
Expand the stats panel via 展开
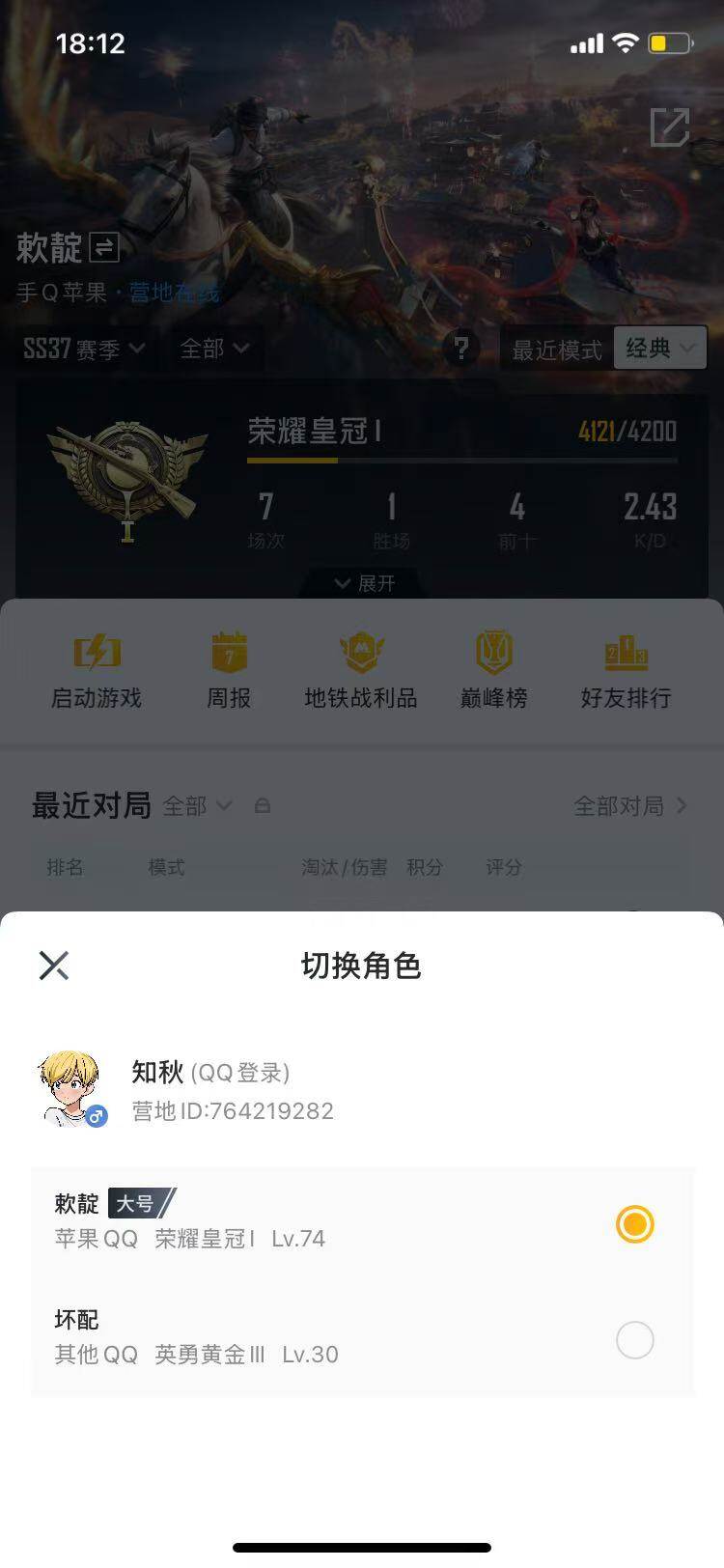point(362,583)
